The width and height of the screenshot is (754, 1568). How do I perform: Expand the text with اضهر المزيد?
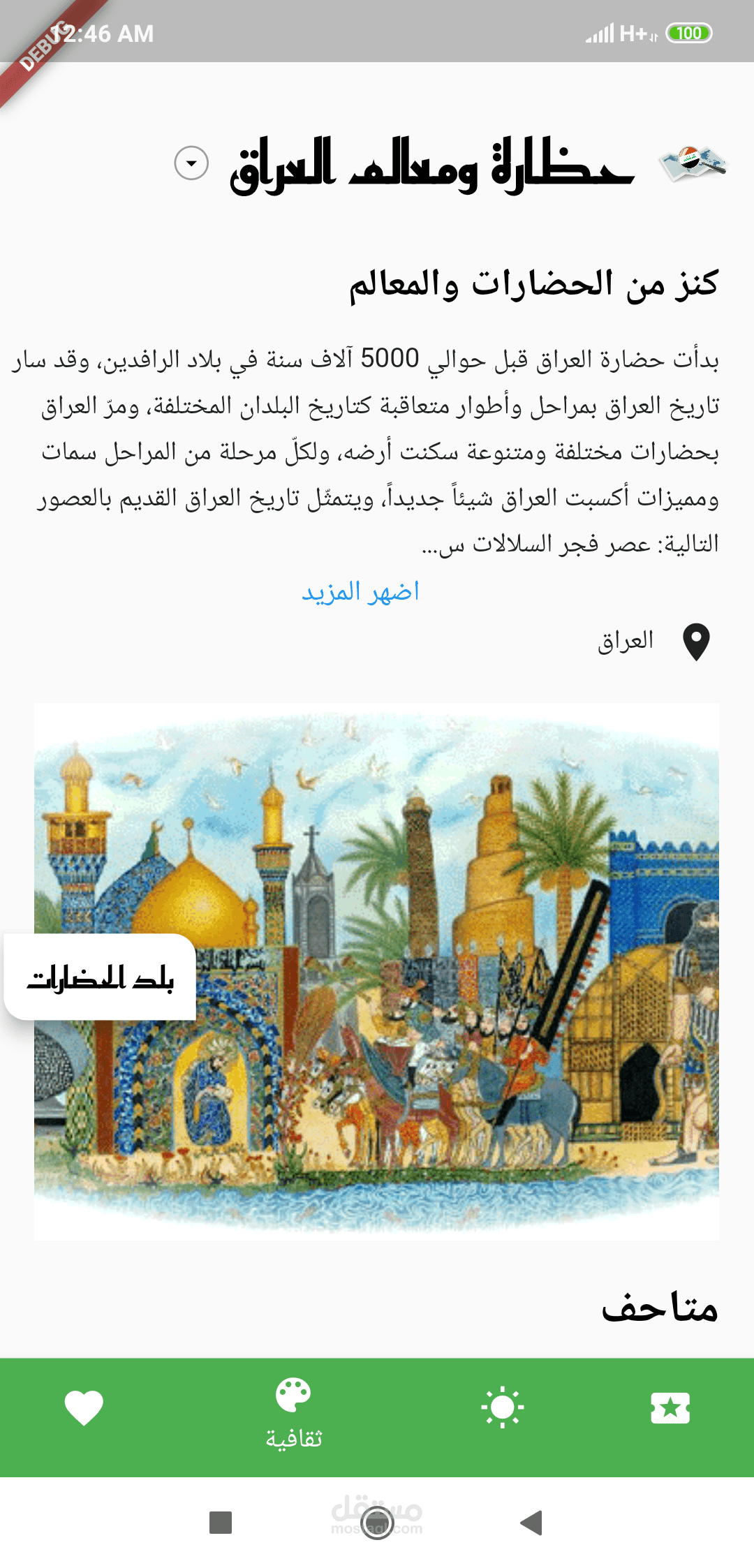(360, 592)
